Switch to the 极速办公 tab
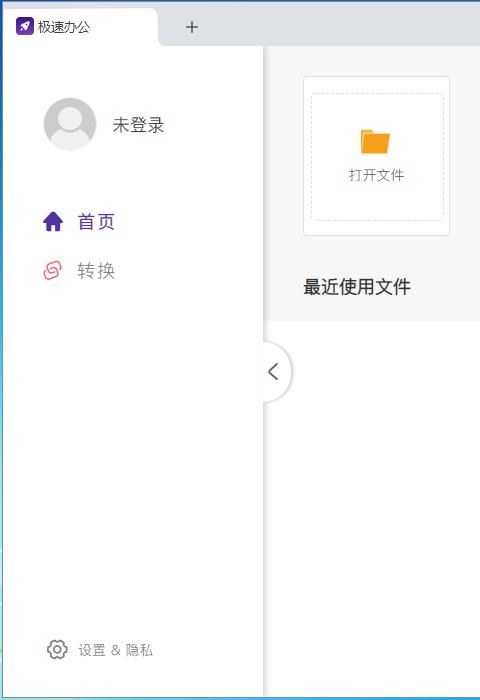 (80, 27)
